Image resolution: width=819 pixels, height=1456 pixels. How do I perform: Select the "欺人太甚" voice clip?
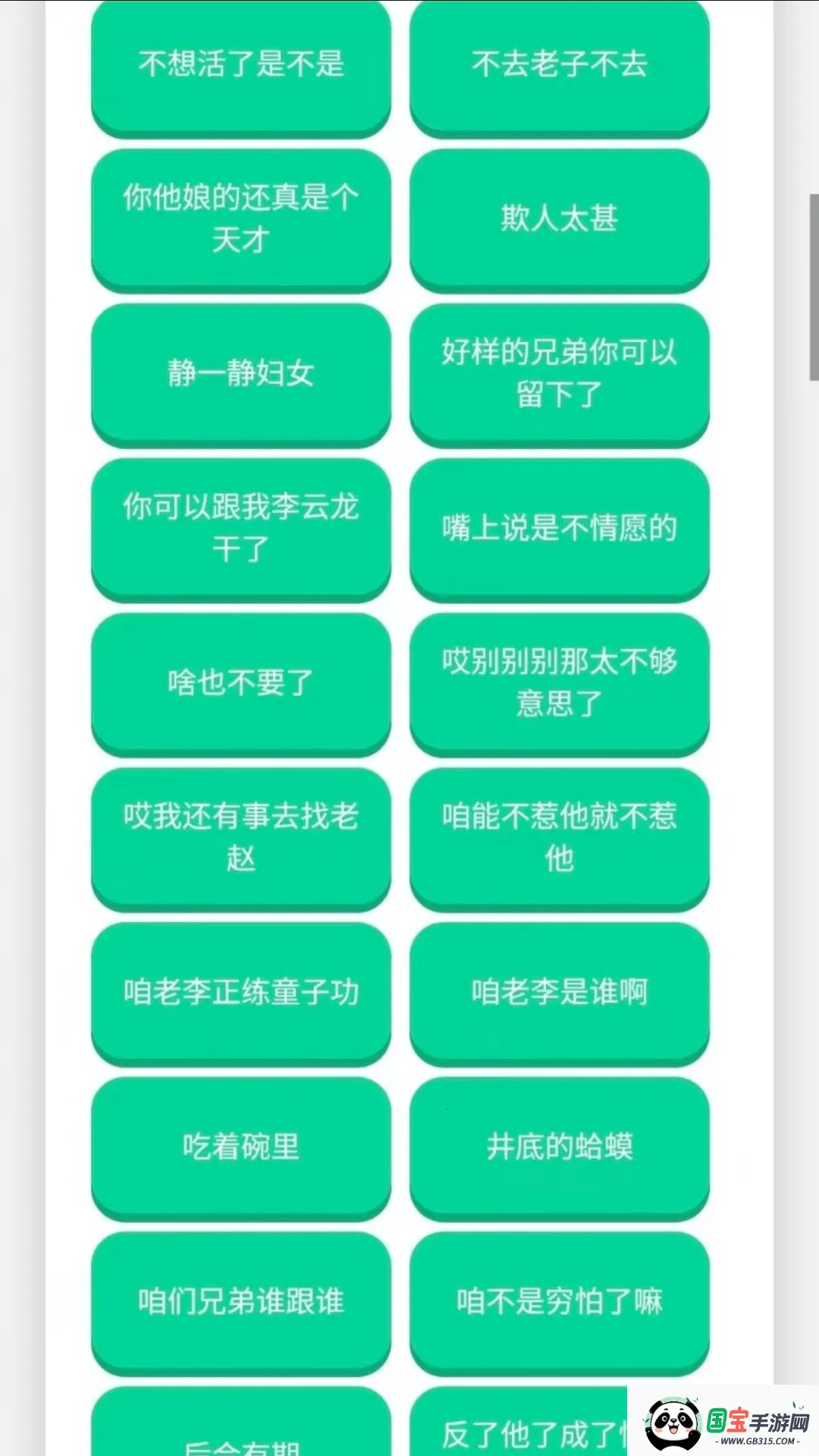click(x=559, y=220)
